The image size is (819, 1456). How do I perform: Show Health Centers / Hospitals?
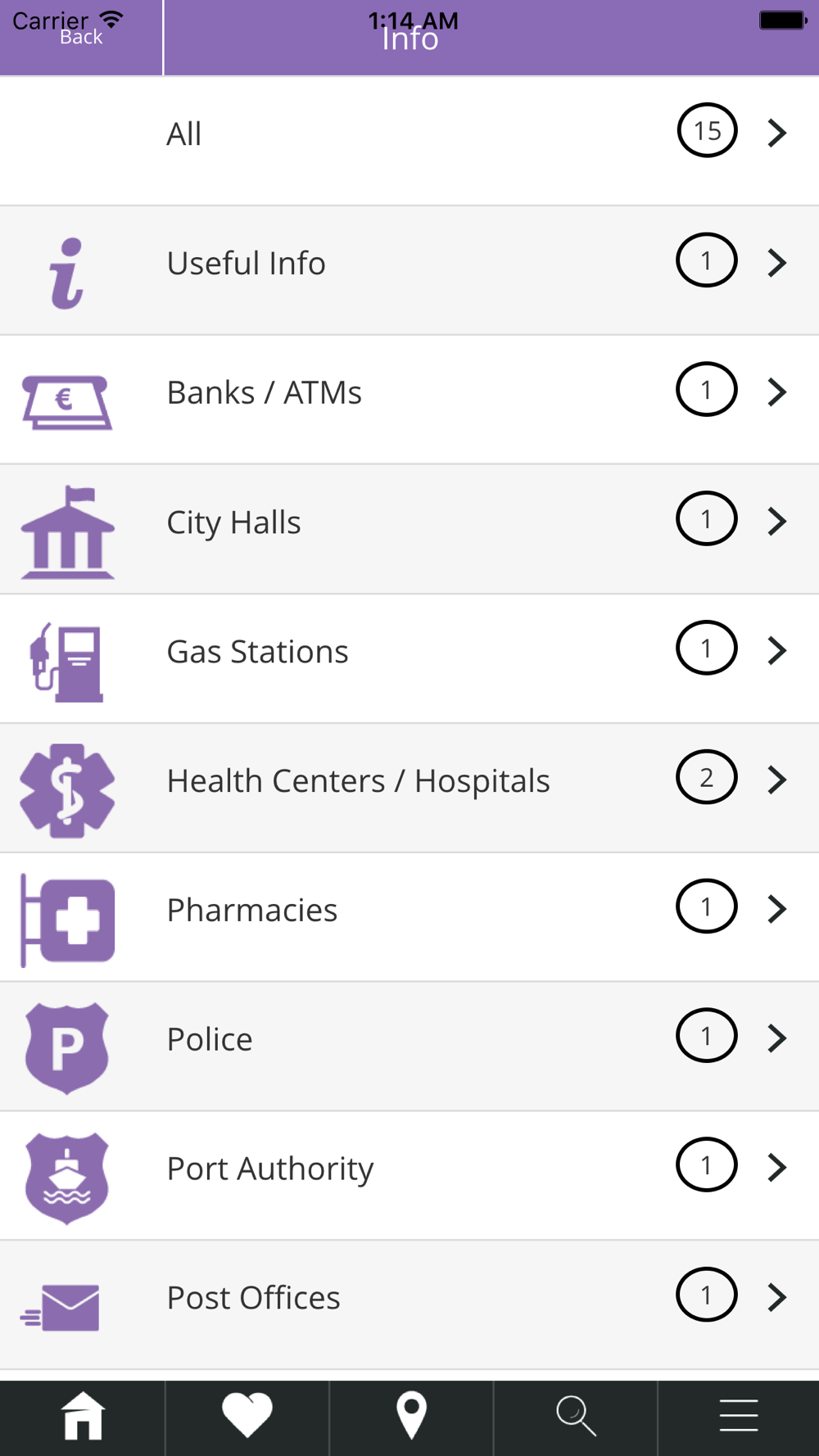409,781
